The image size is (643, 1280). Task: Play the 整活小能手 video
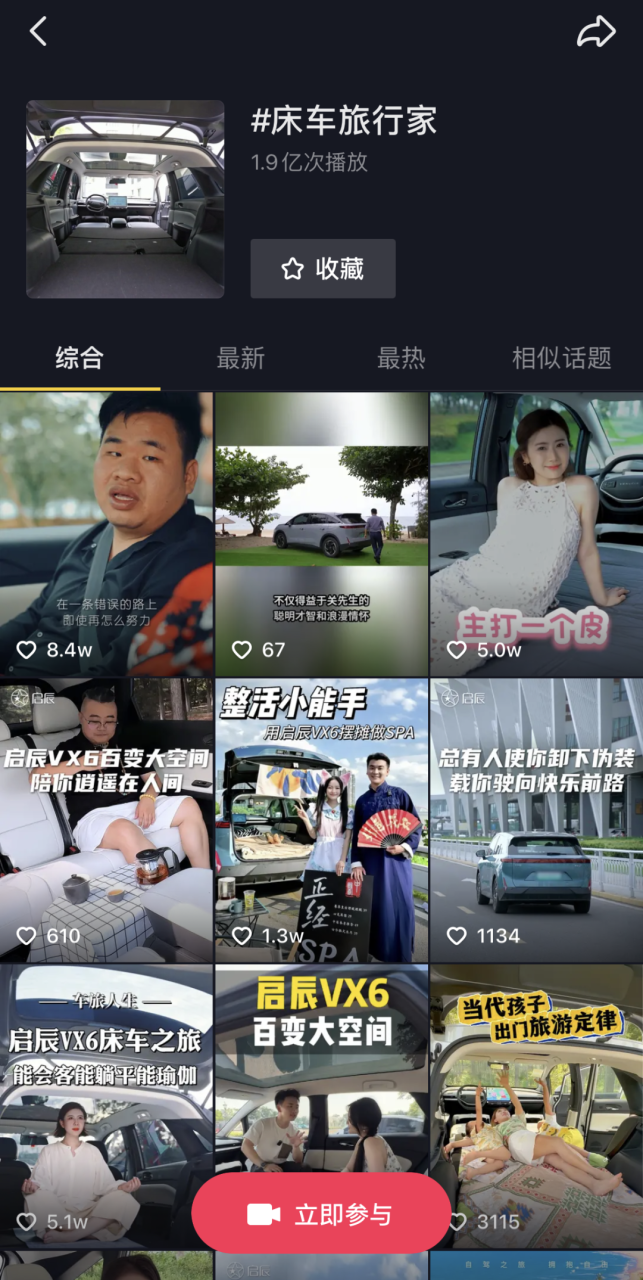point(321,820)
